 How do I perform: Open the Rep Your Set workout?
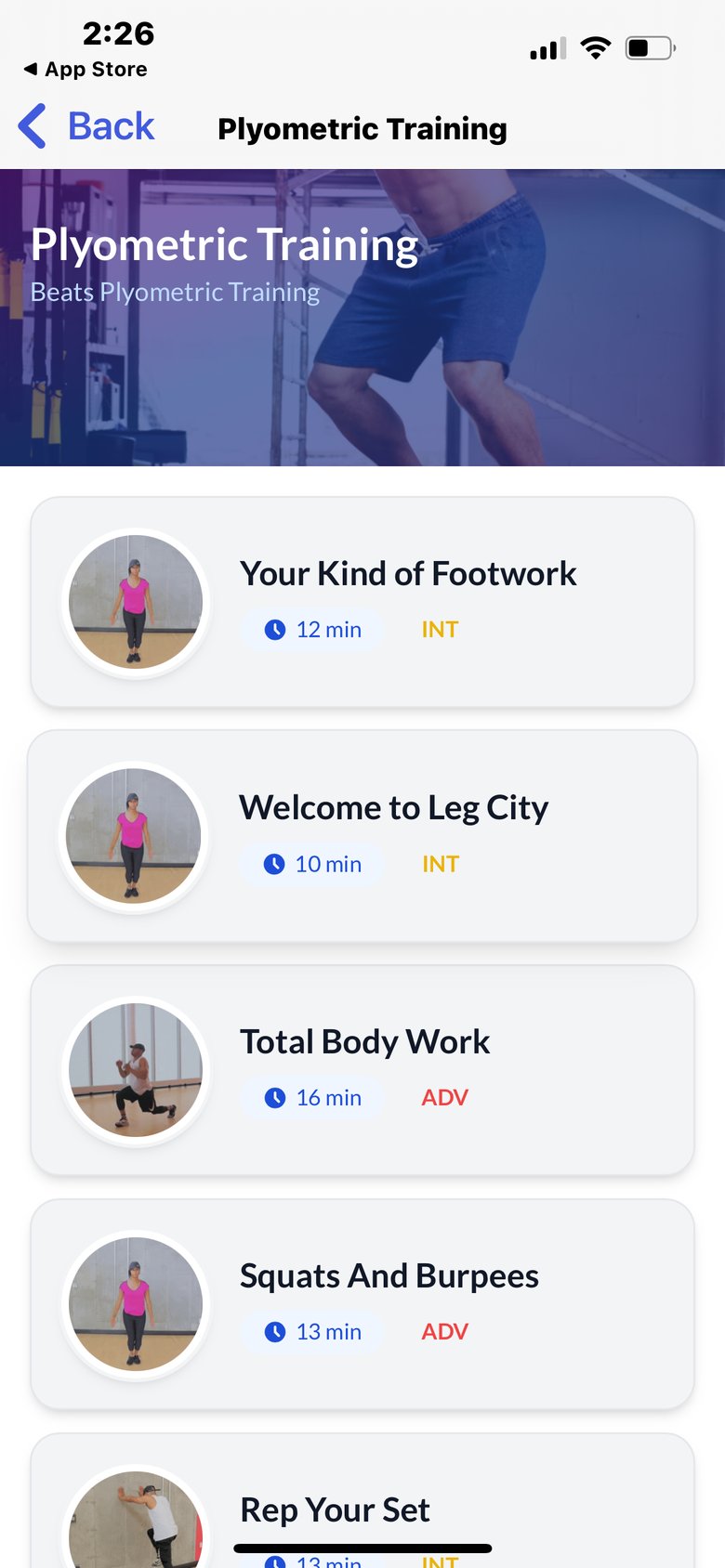point(362,1500)
